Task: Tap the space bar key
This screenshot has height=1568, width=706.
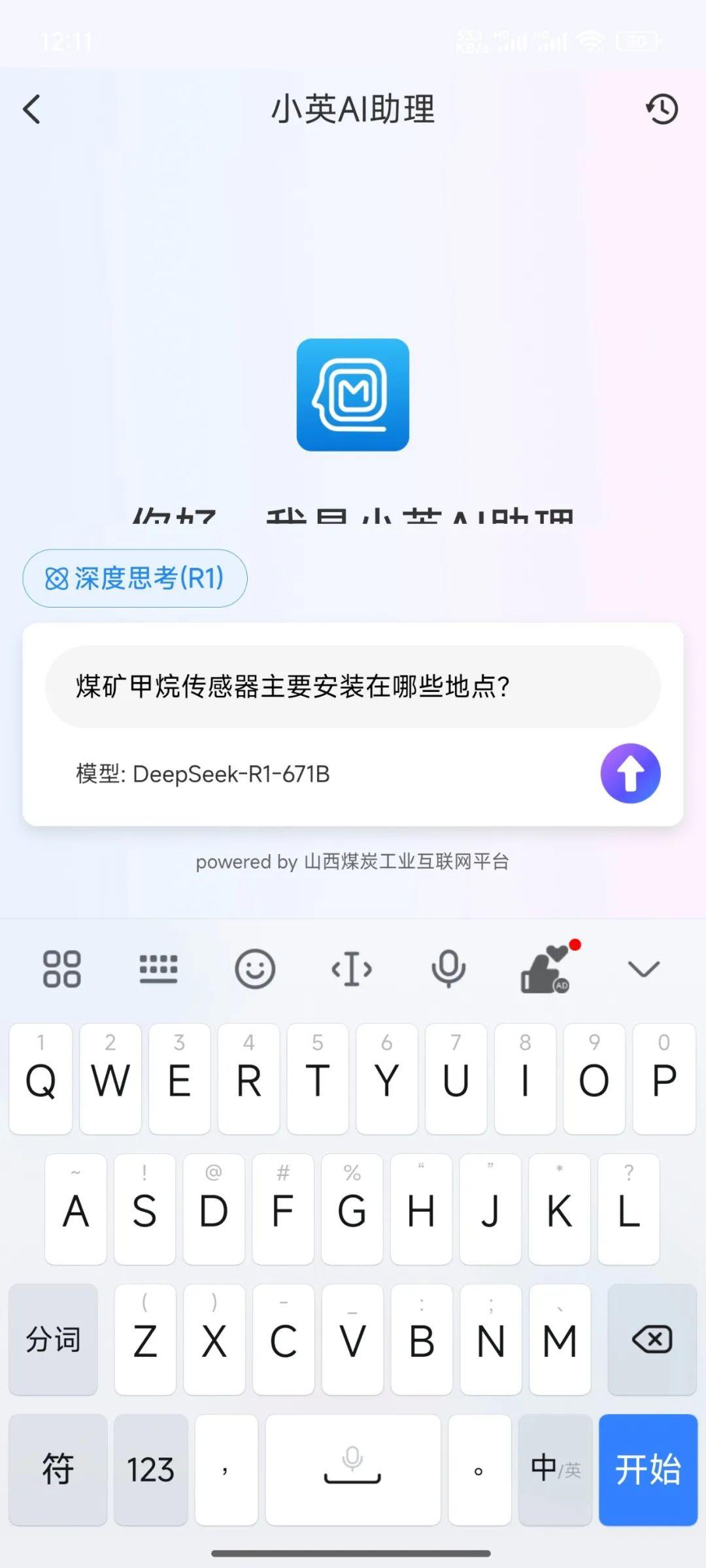Action: point(353,1469)
